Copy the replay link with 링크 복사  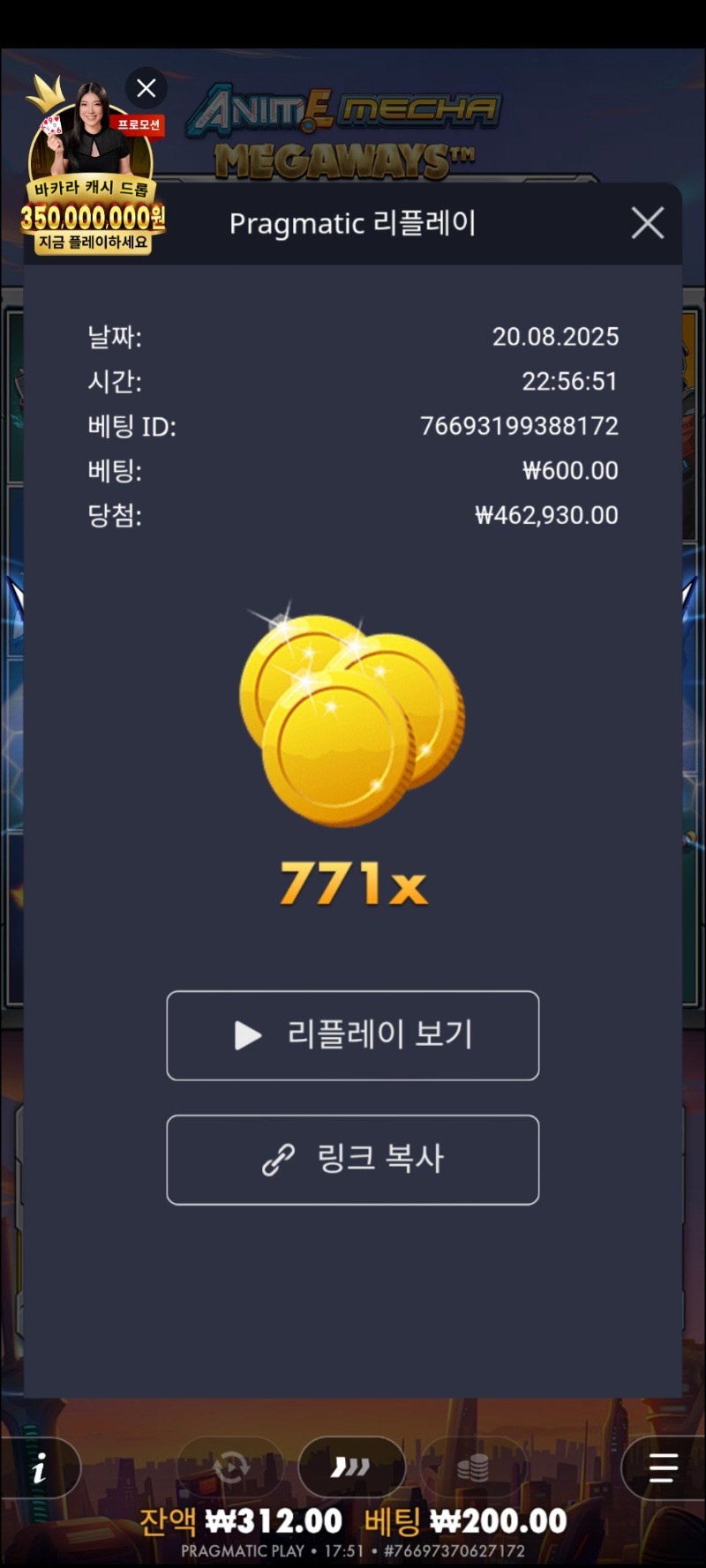[x=352, y=1159]
